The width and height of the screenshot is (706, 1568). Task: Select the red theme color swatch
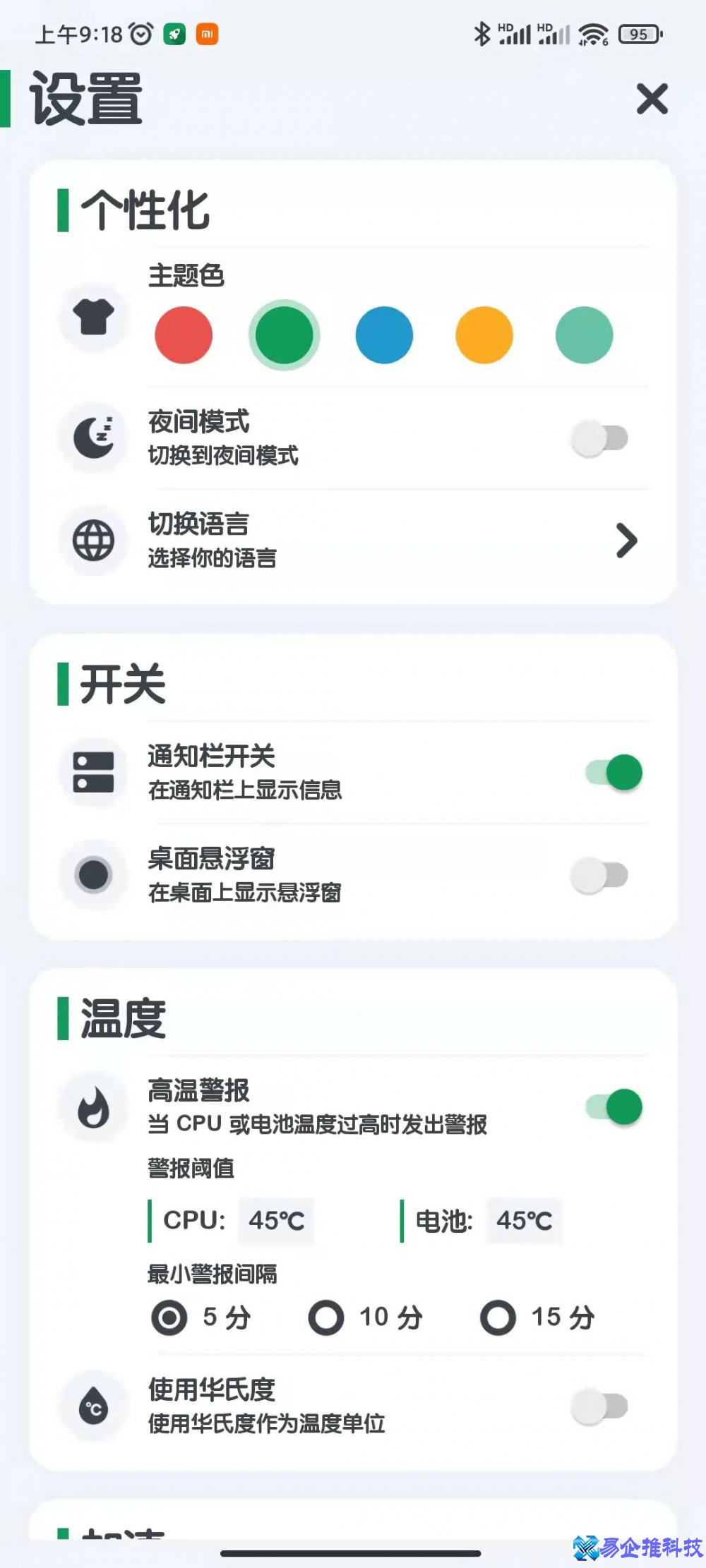pyautogui.click(x=183, y=335)
